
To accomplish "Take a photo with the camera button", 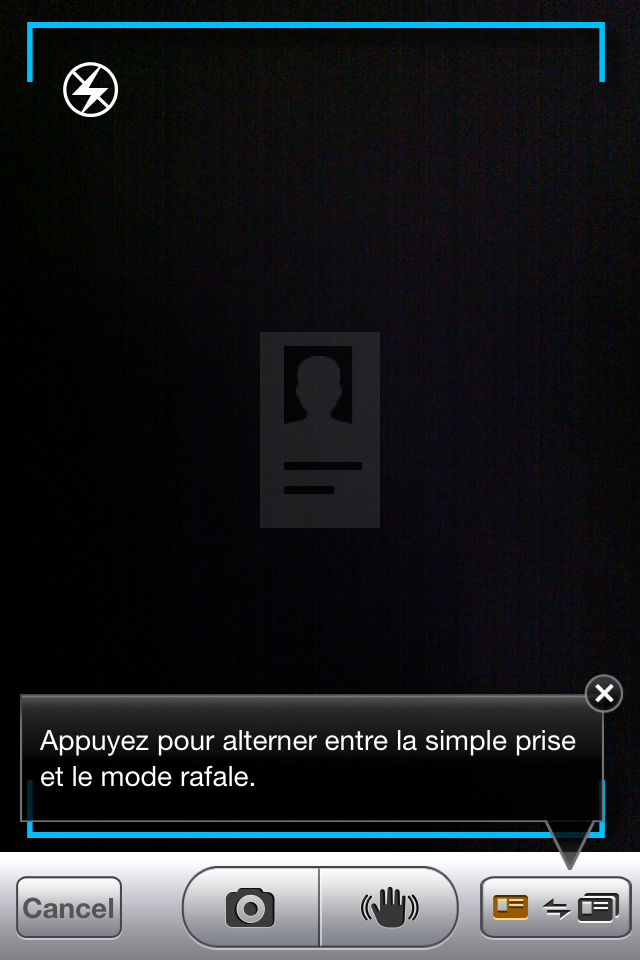I will (250, 907).
